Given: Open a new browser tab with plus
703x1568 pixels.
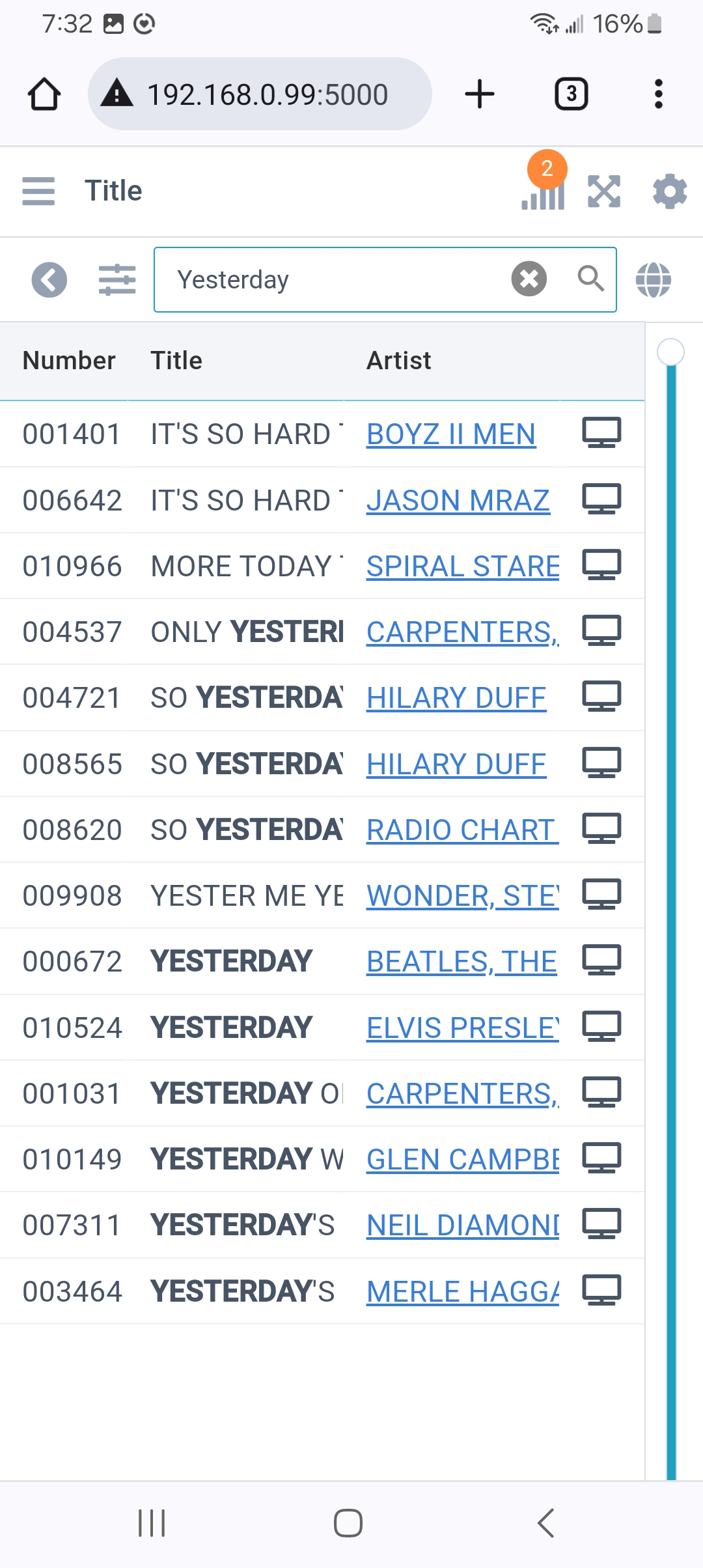Looking at the screenshot, I should 480,94.
